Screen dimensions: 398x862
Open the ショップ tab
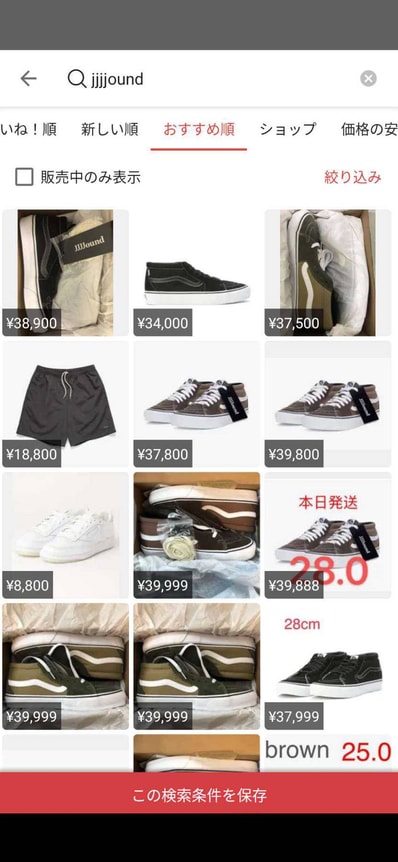click(288, 129)
